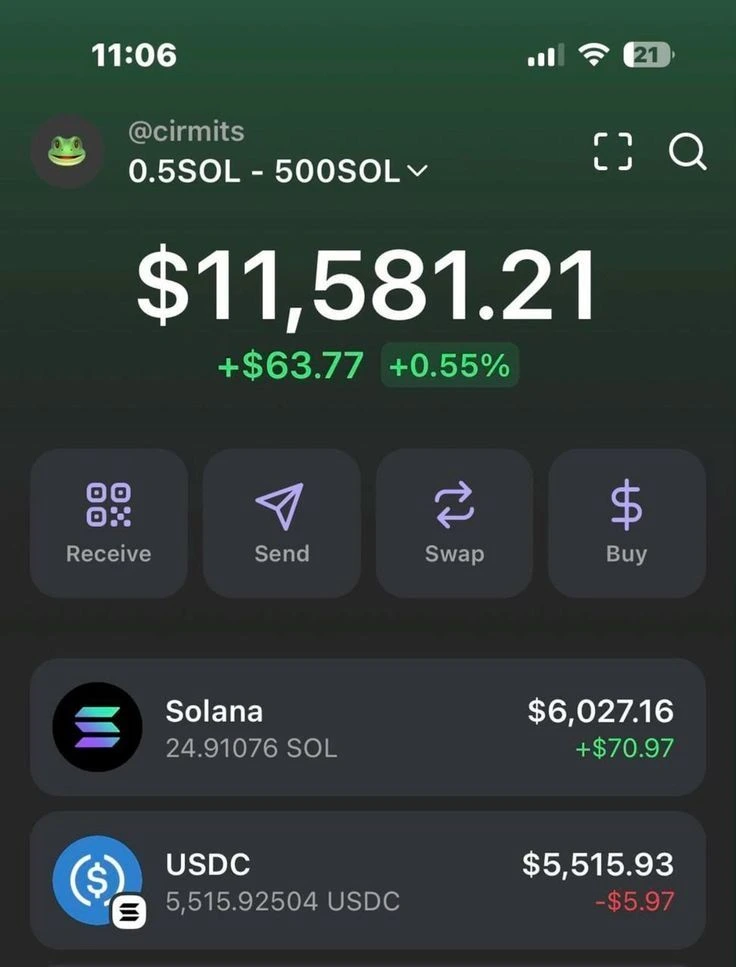Image resolution: width=736 pixels, height=967 pixels.
Task: Select the Send button
Action: tap(281, 523)
